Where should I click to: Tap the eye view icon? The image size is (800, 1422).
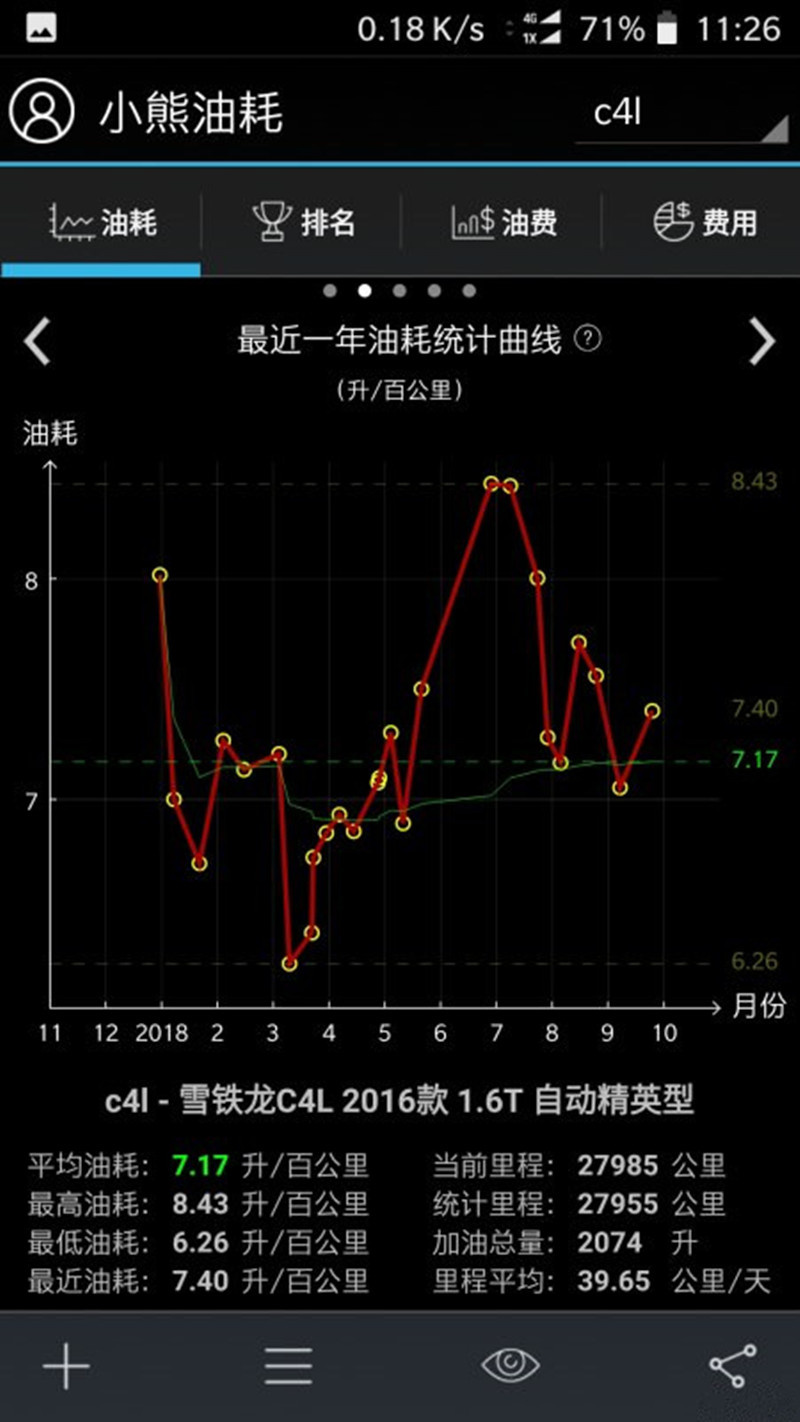pyautogui.click(x=510, y=1365)
